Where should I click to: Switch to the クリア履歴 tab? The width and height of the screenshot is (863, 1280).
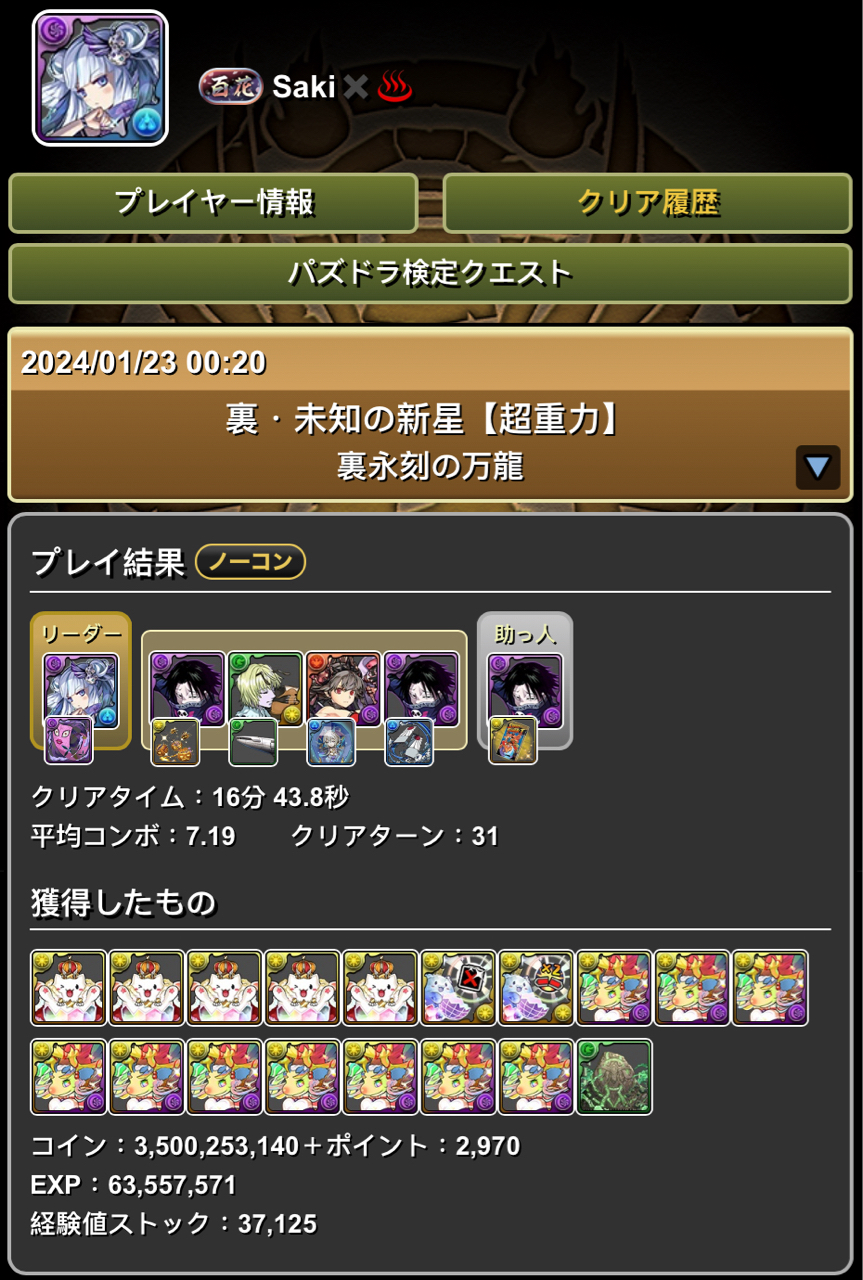tap(647, 203)
